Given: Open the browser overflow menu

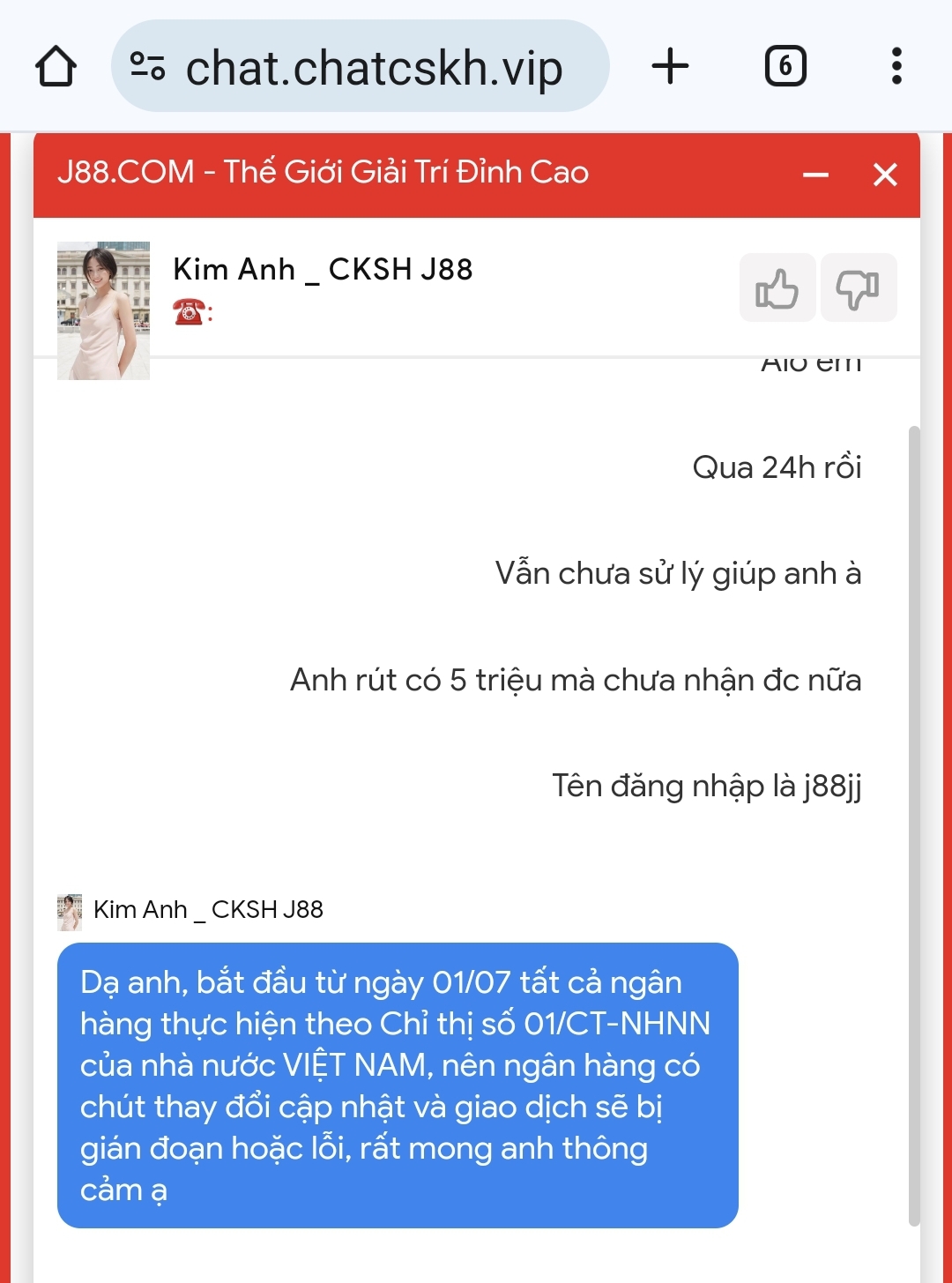Looking at the screenshot, I should coord(896,66).
